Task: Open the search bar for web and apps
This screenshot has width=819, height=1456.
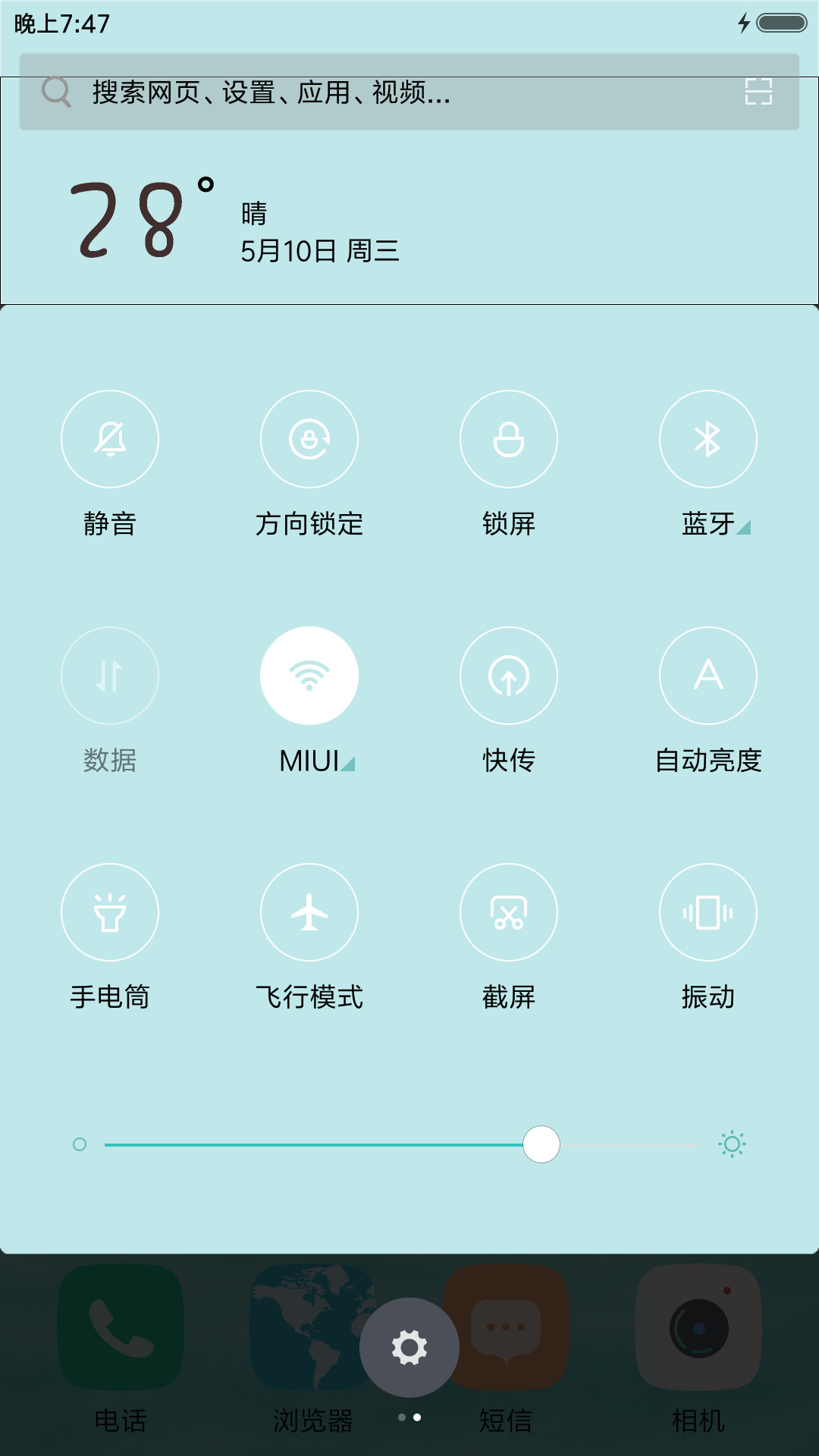Action: pyautogui.click(x=409, y=92)
